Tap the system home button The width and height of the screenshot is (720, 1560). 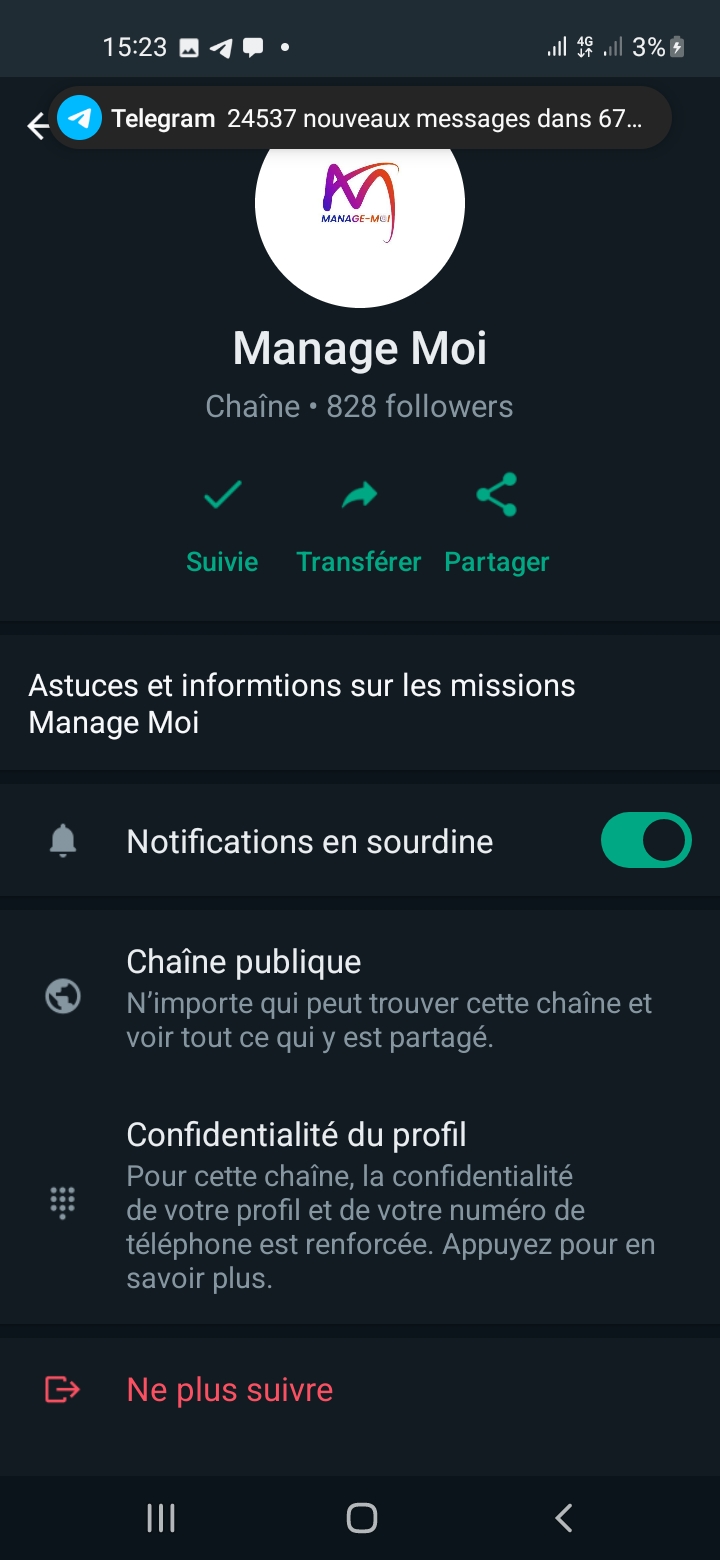(361, 1518)
